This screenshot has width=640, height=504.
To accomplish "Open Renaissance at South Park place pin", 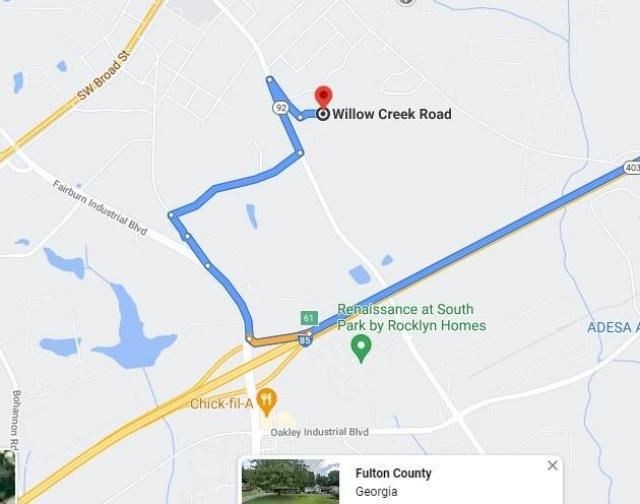I will [x=362, y=348].
